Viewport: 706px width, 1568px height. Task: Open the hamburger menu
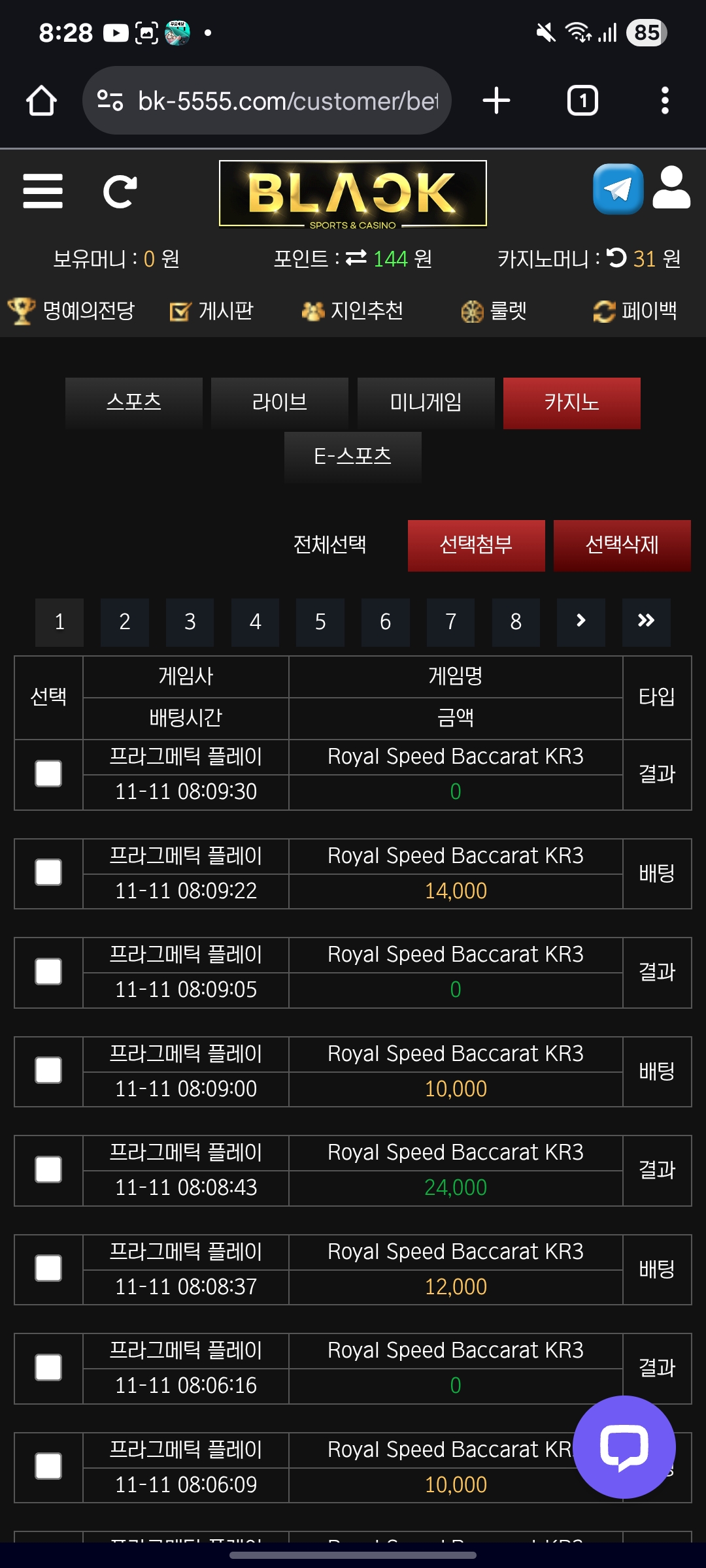click(x=42, y=191)
